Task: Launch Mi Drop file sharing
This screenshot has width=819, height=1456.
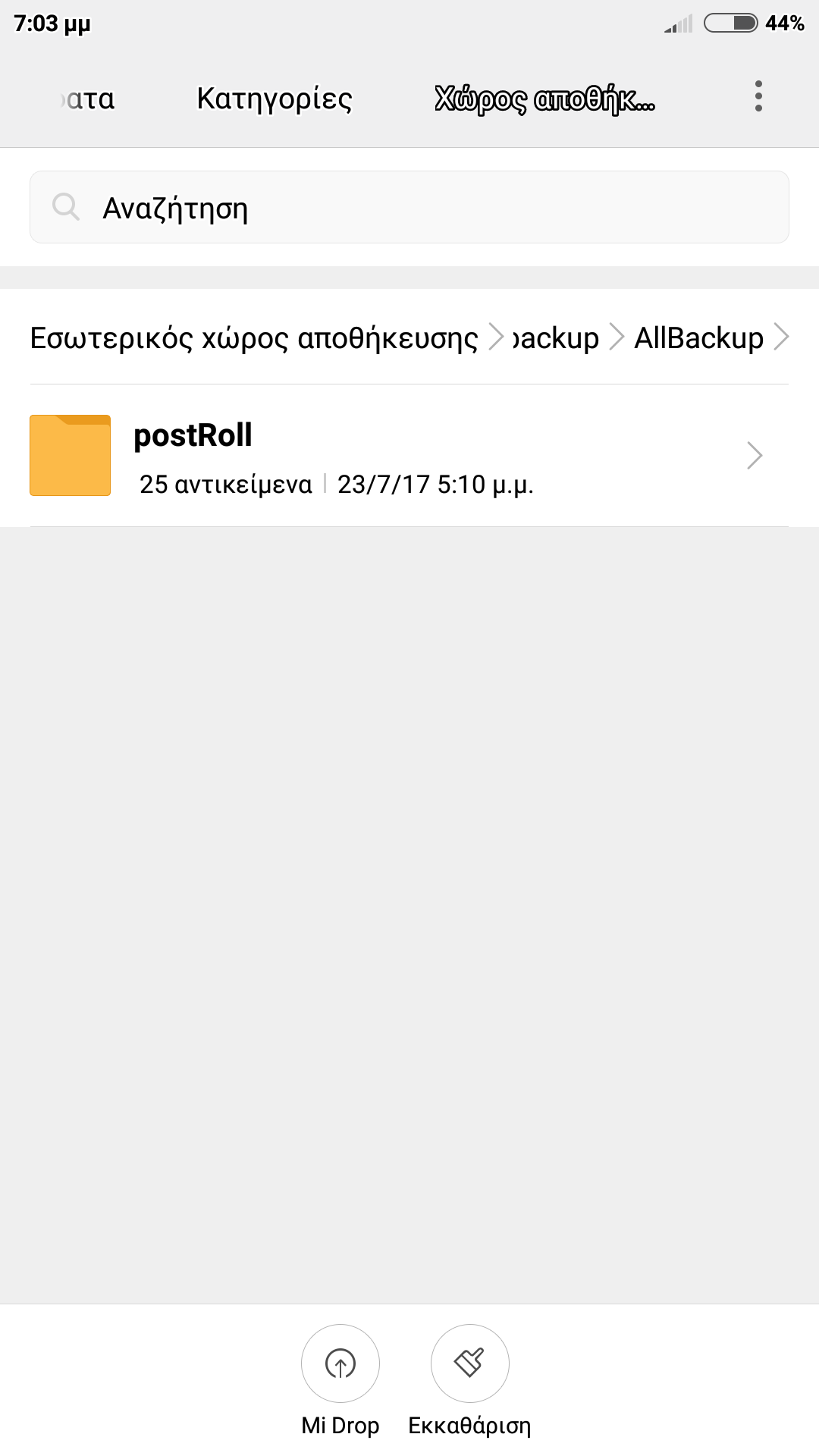Action: [x=340, y=1363]
